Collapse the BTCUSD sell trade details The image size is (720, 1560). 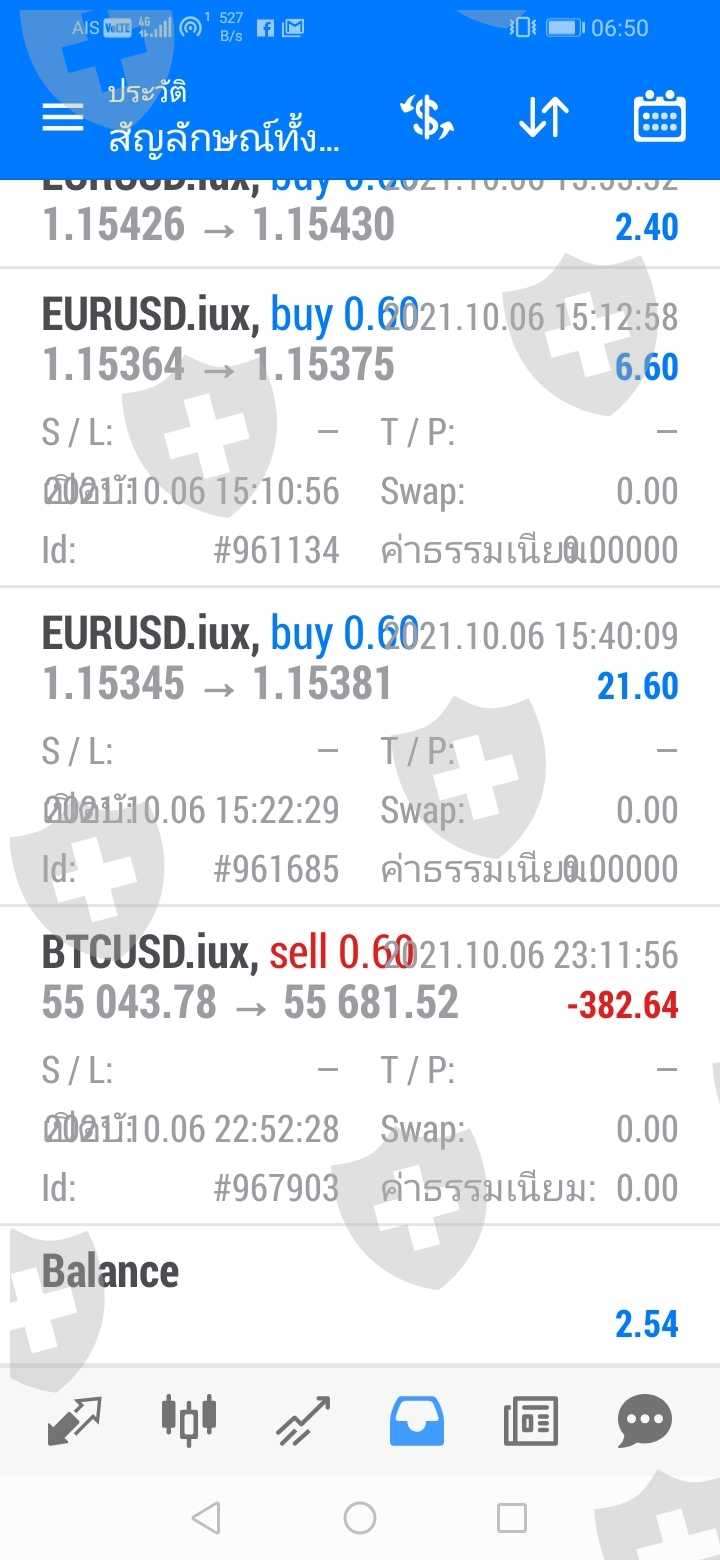[x=360, y=978]
